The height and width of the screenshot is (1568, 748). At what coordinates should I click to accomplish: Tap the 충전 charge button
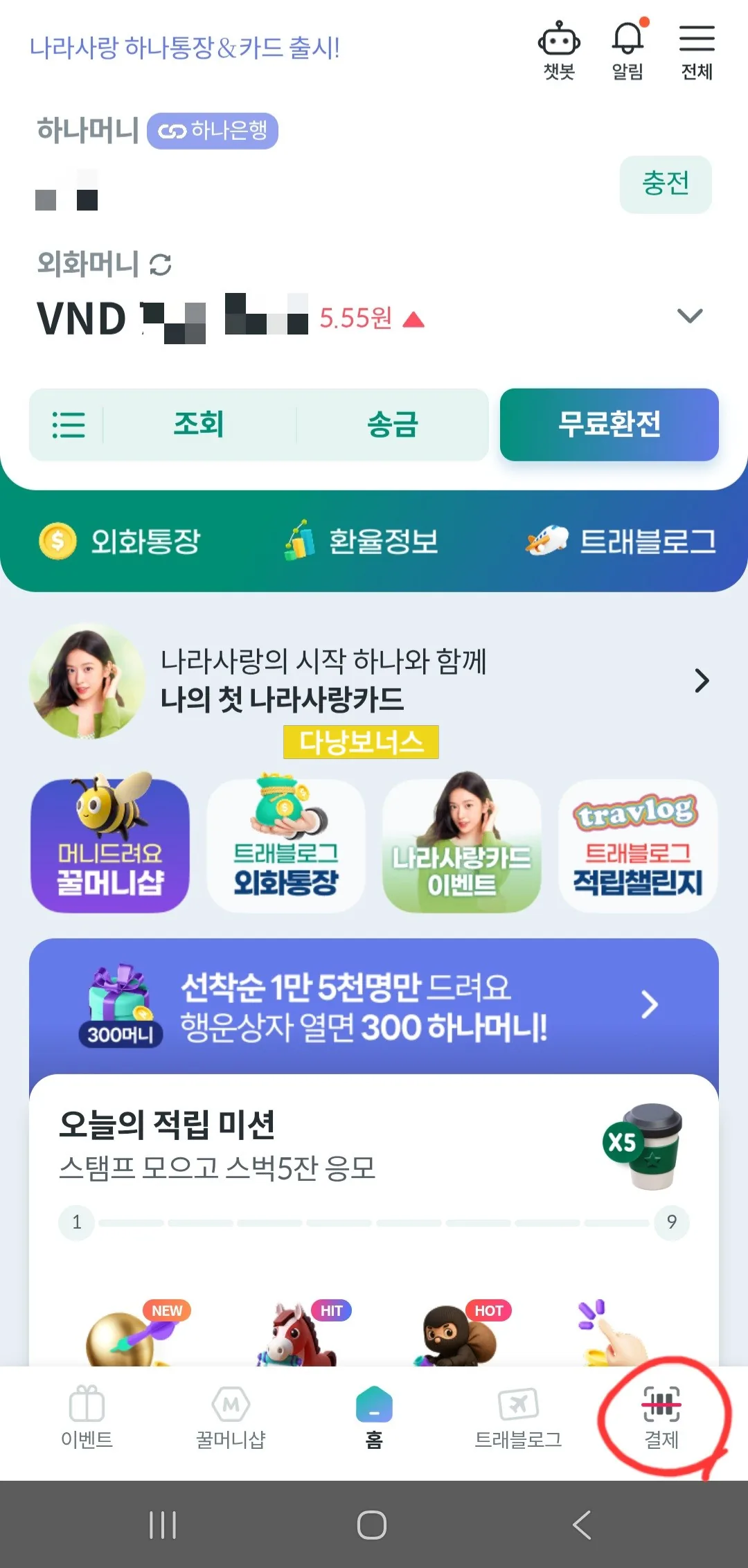(x=666, y=184)
